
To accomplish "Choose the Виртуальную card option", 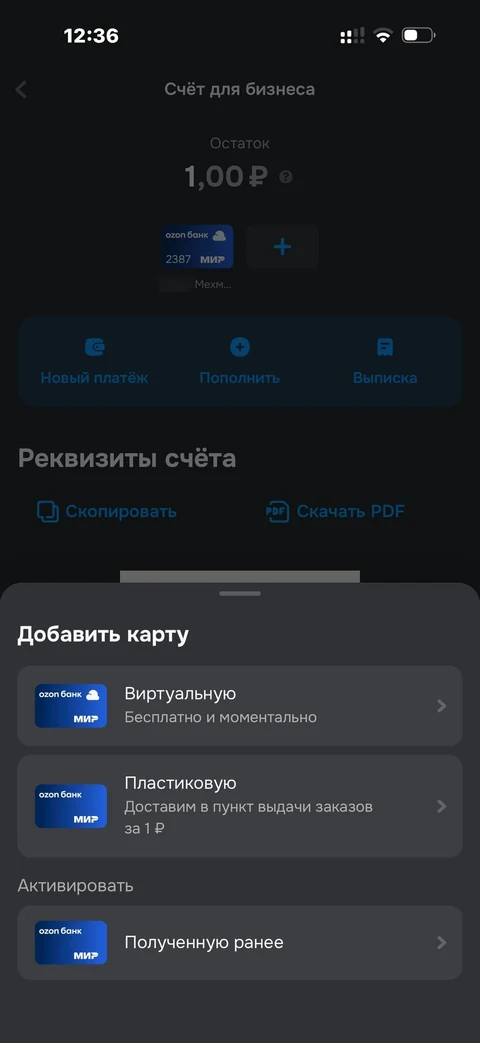I will click(239, 706).
